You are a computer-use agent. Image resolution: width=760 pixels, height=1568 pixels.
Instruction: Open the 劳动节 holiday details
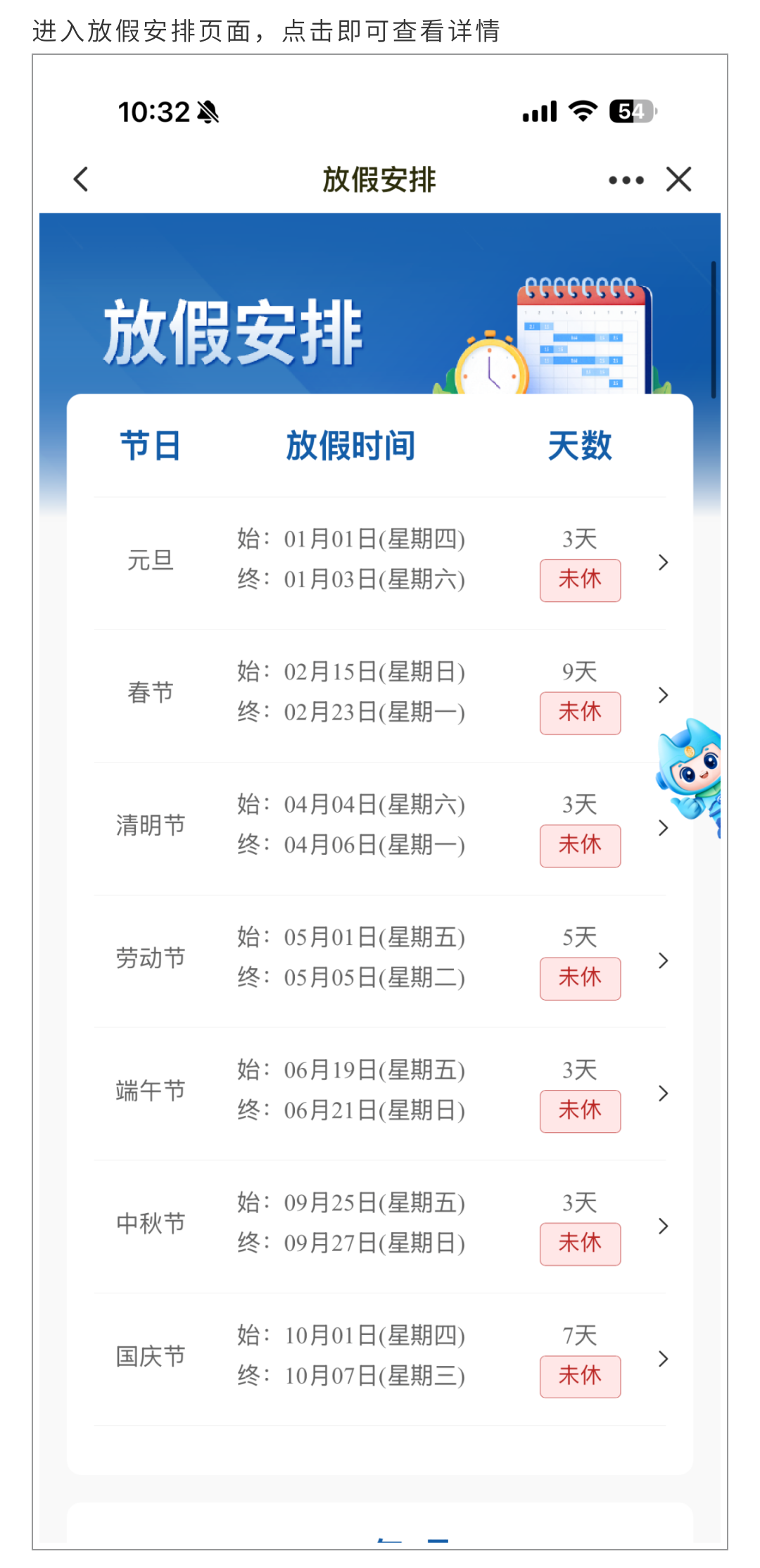pos(380,960)
